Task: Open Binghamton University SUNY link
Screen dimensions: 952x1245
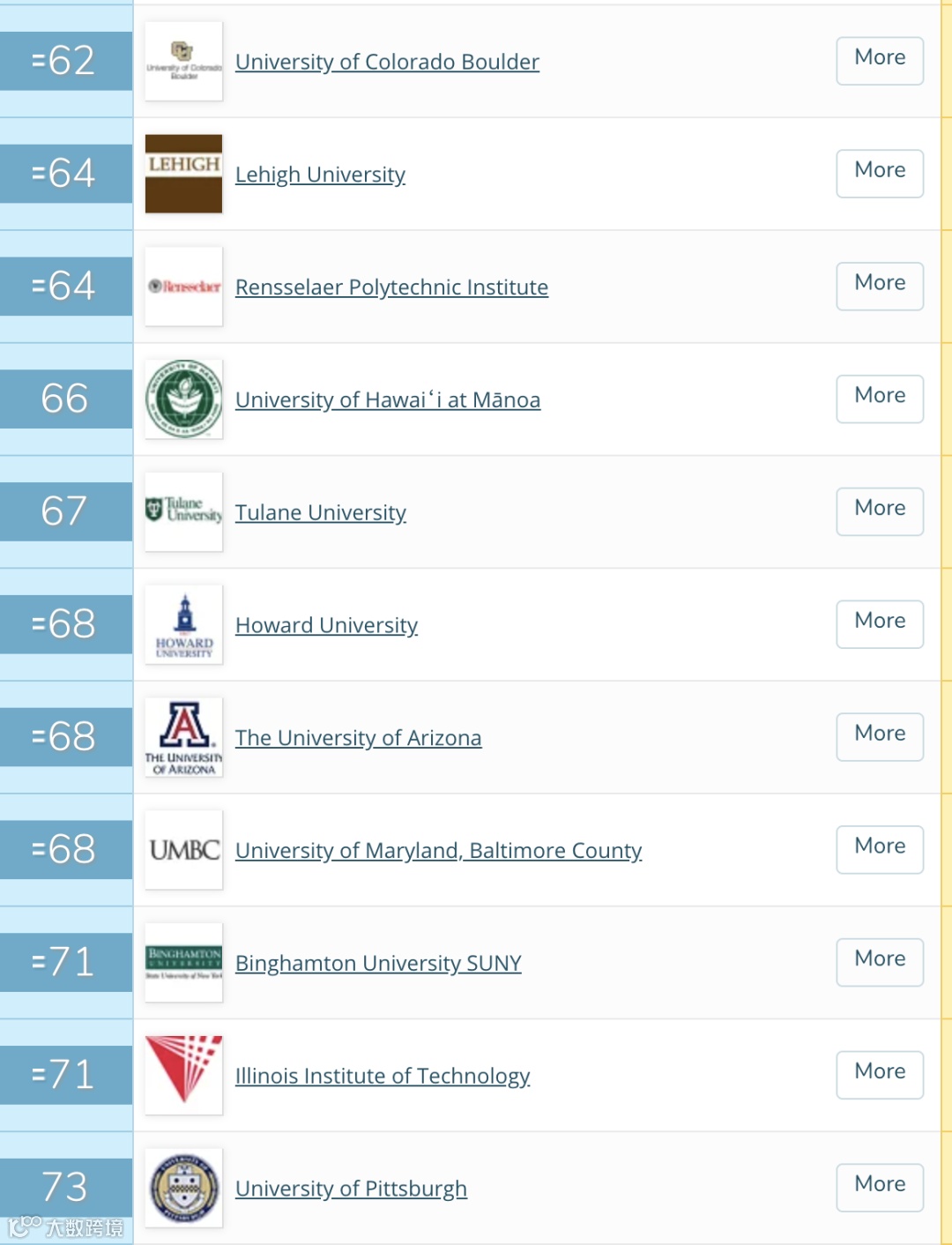Action: [378, 963]
